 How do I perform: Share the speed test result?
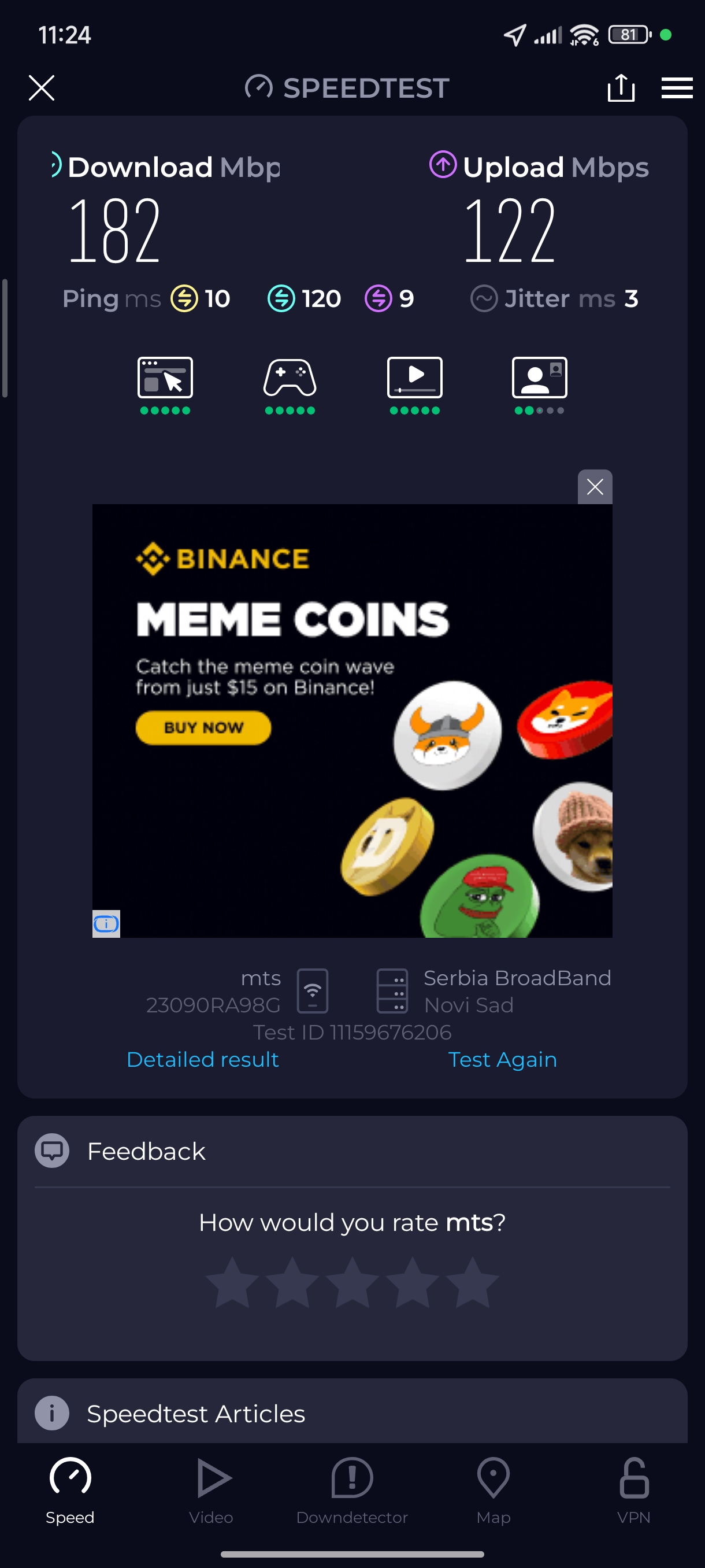point(621,88)
